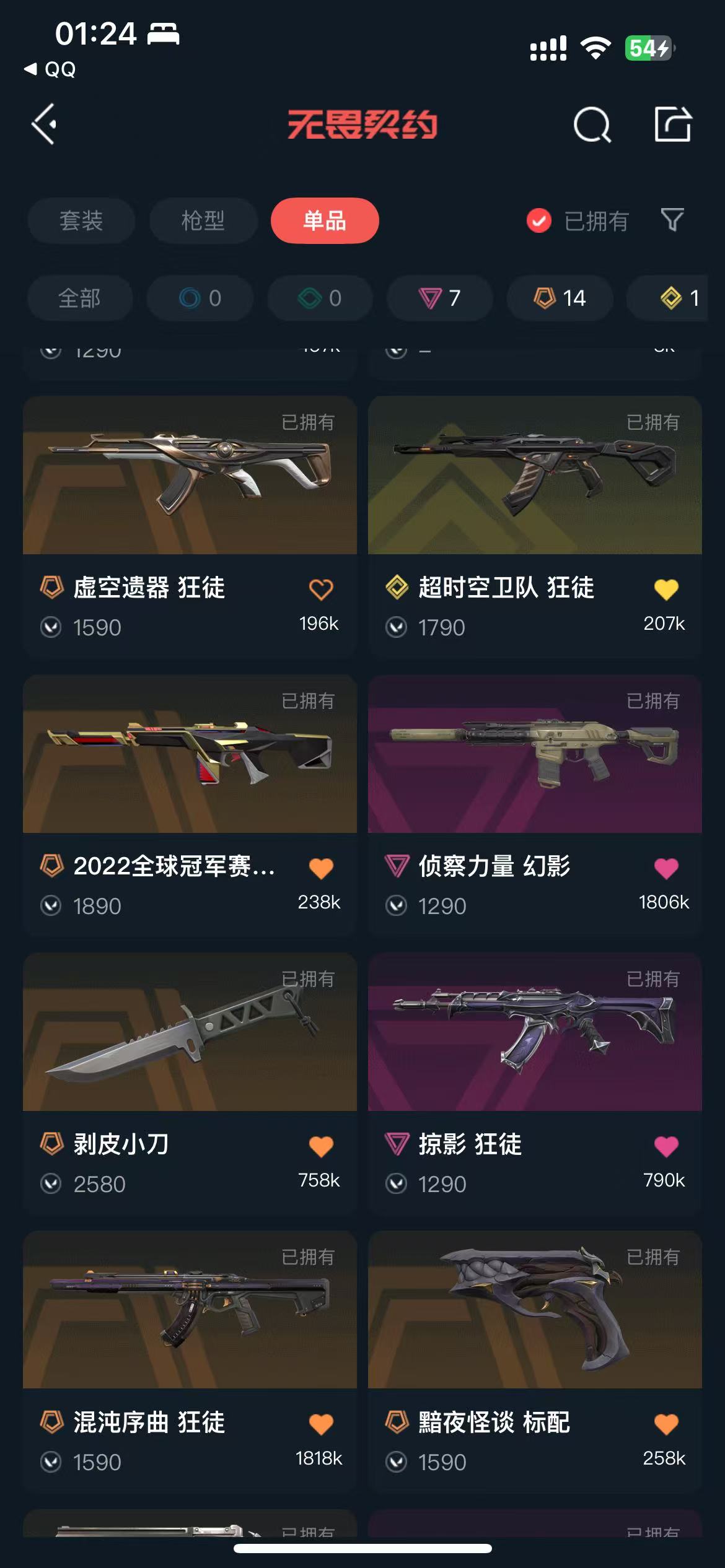Toggle the 已拥有 owned filter checkbox
725x1568 pixels.
point(539,220)
